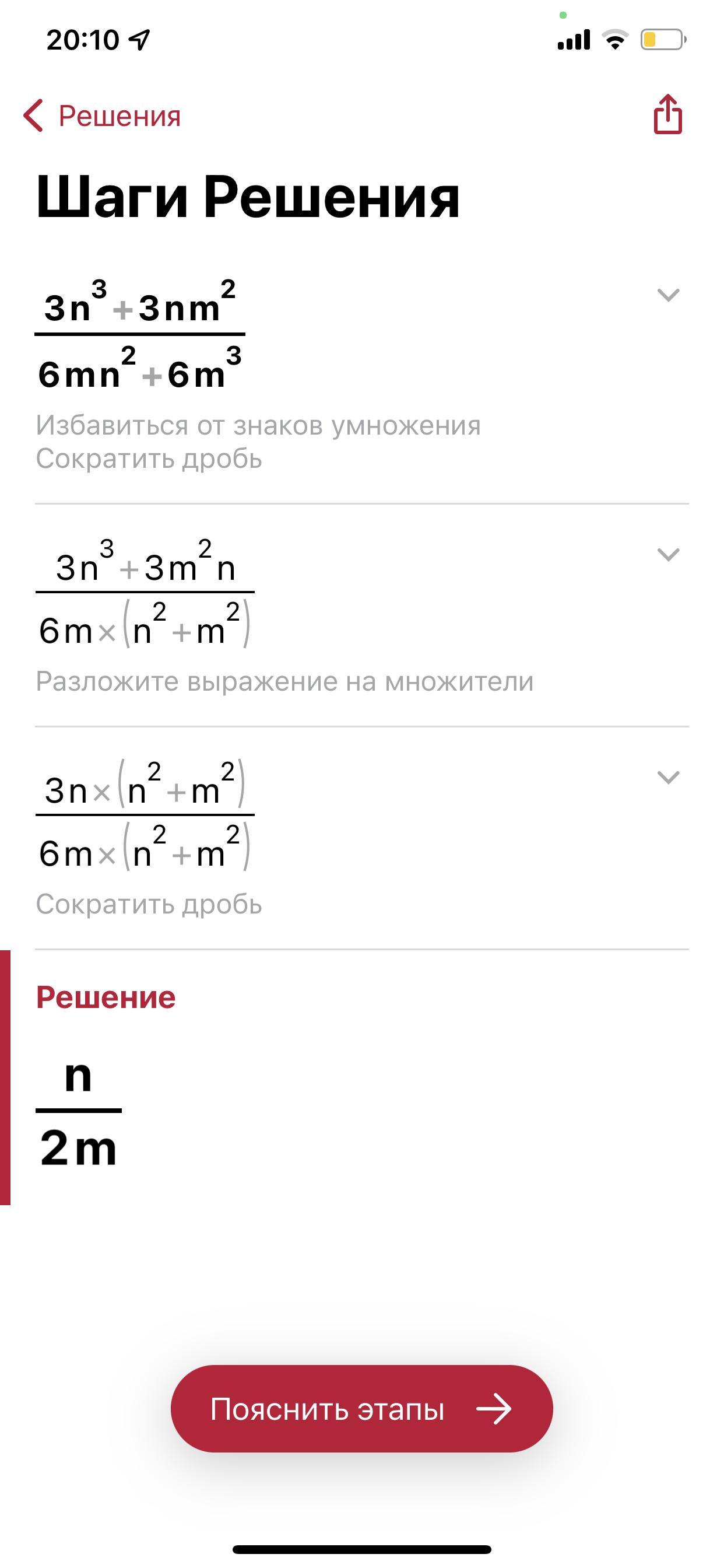
Task: Share the solution steps
Action: [x=667, y=114]
